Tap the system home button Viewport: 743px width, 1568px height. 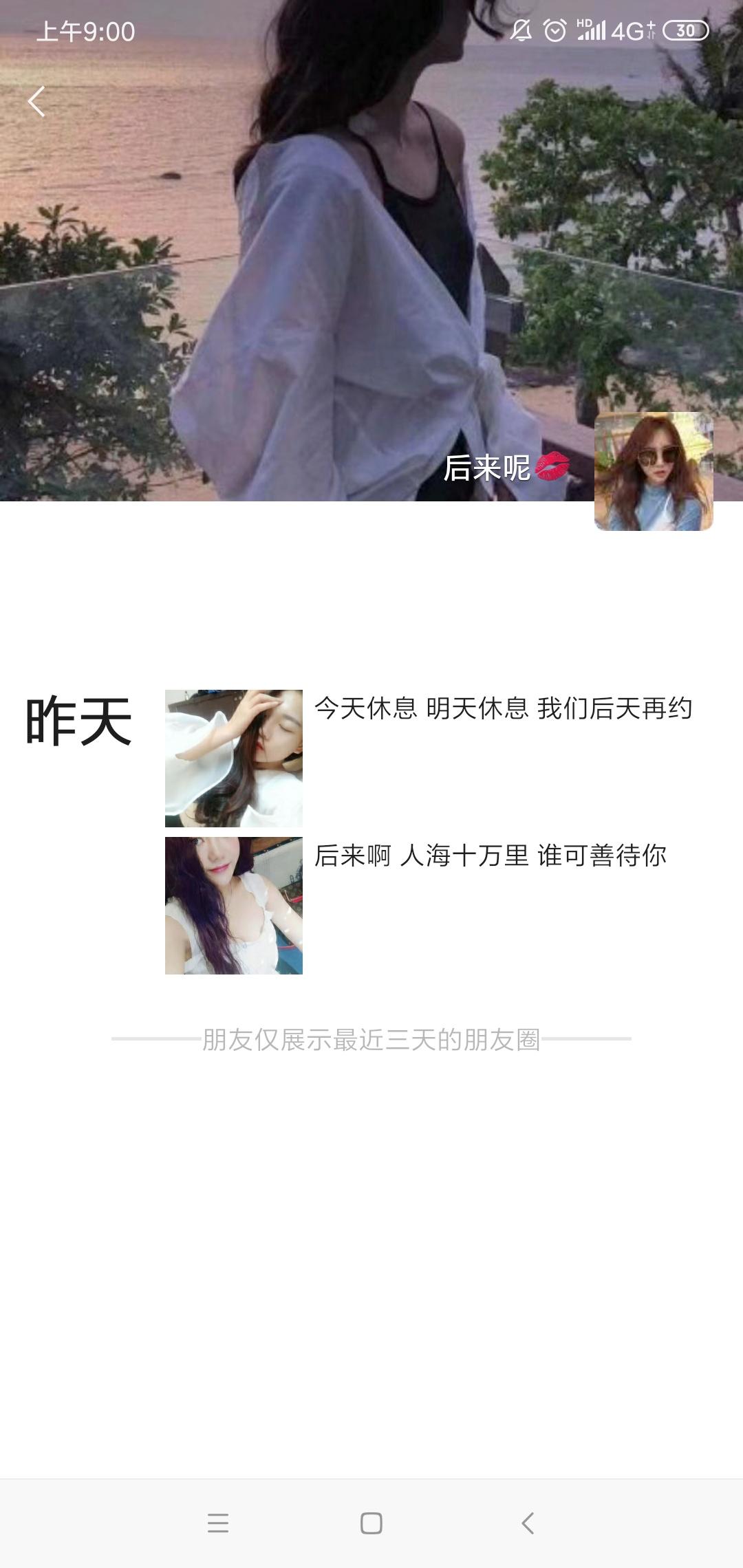pos(371,1523)
